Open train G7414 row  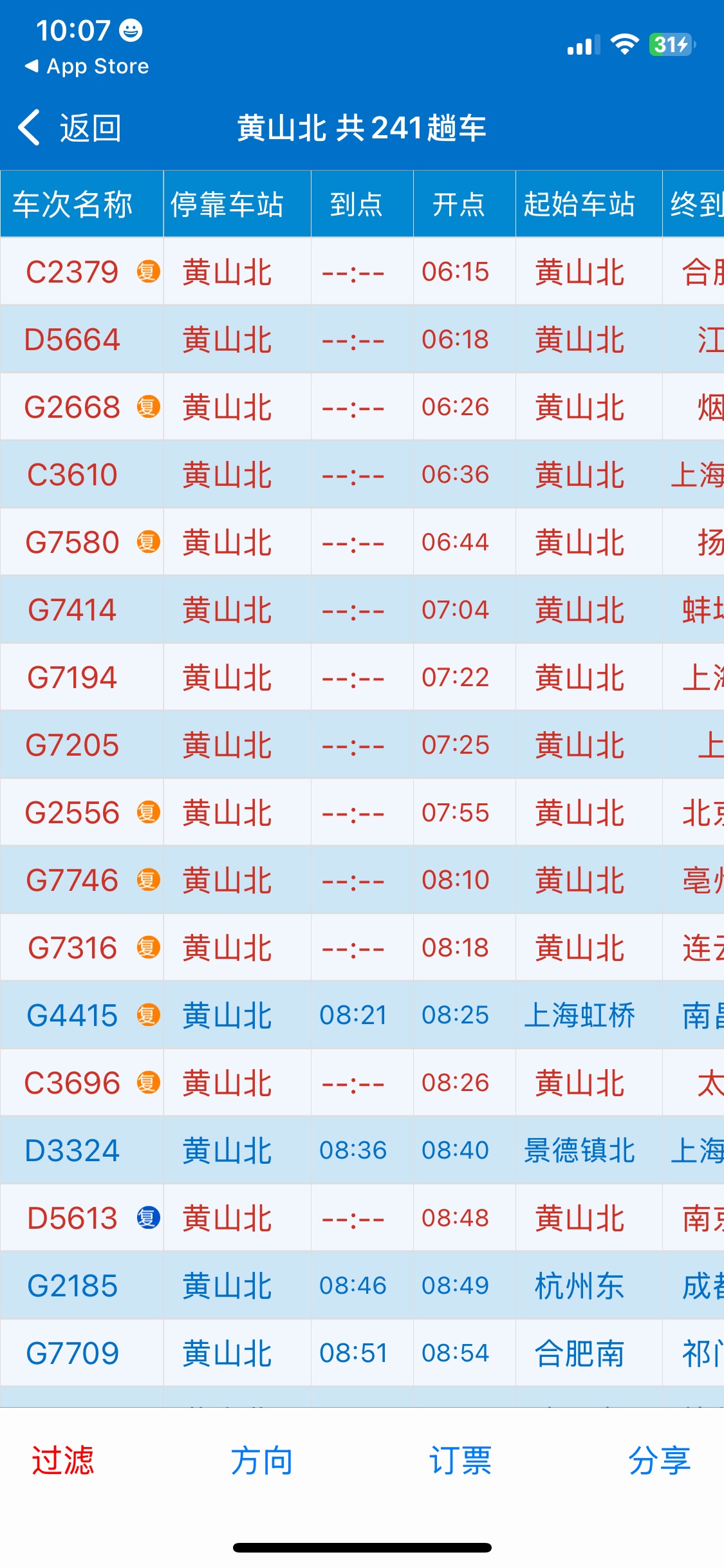click(362, 610)
